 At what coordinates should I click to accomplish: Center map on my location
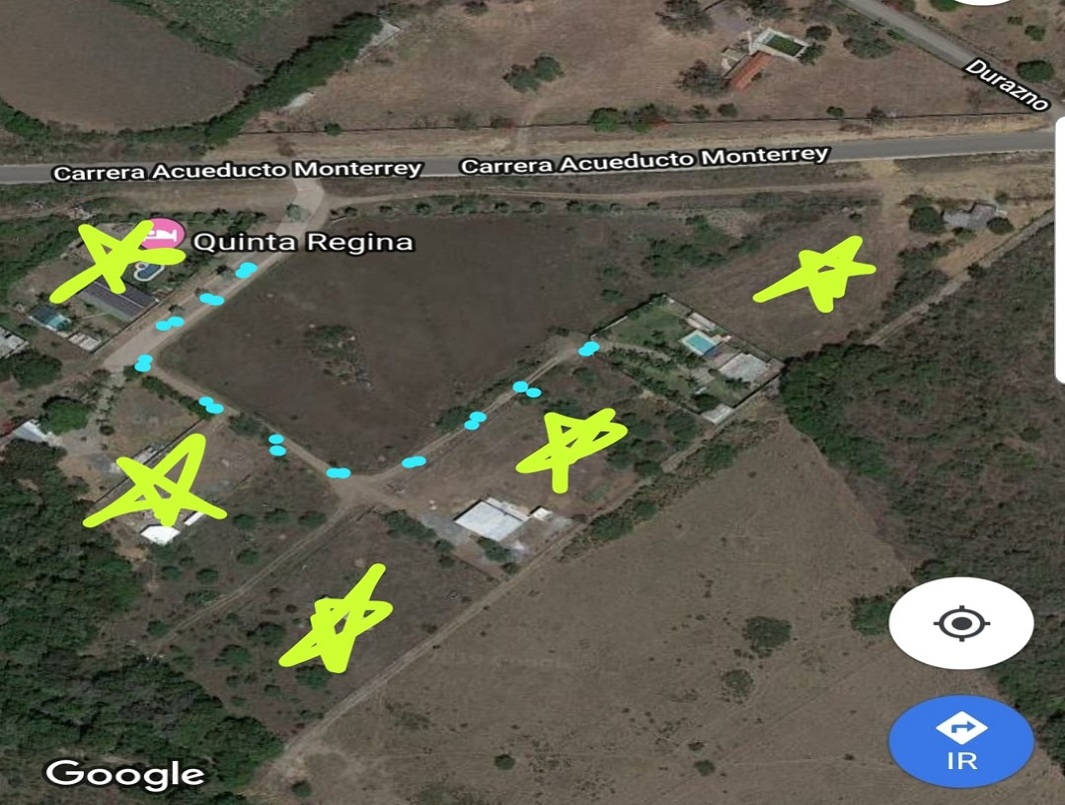click(x=960, y=623)
